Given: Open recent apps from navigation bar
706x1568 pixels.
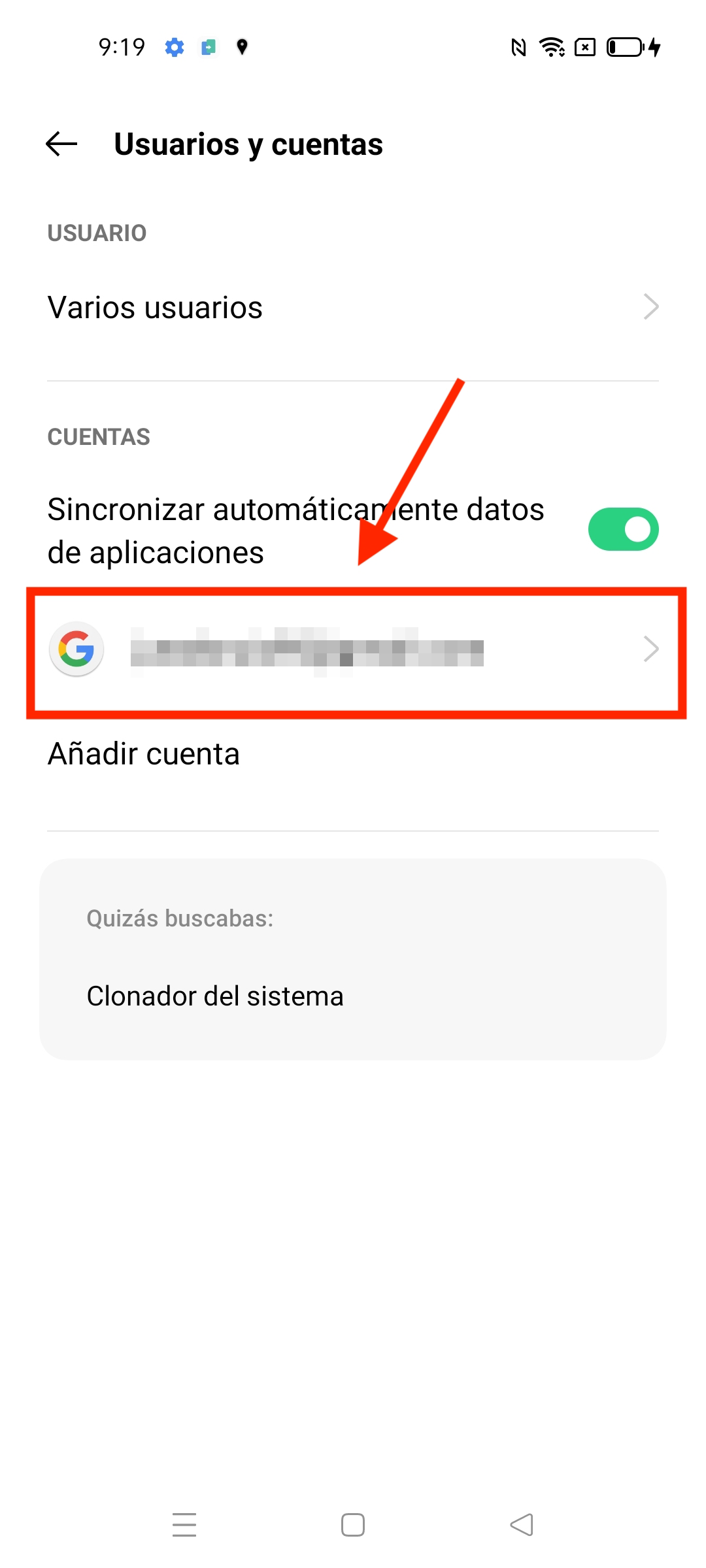Looking at the screenshot, I should pyautogui.click(x=184, y=1525).
